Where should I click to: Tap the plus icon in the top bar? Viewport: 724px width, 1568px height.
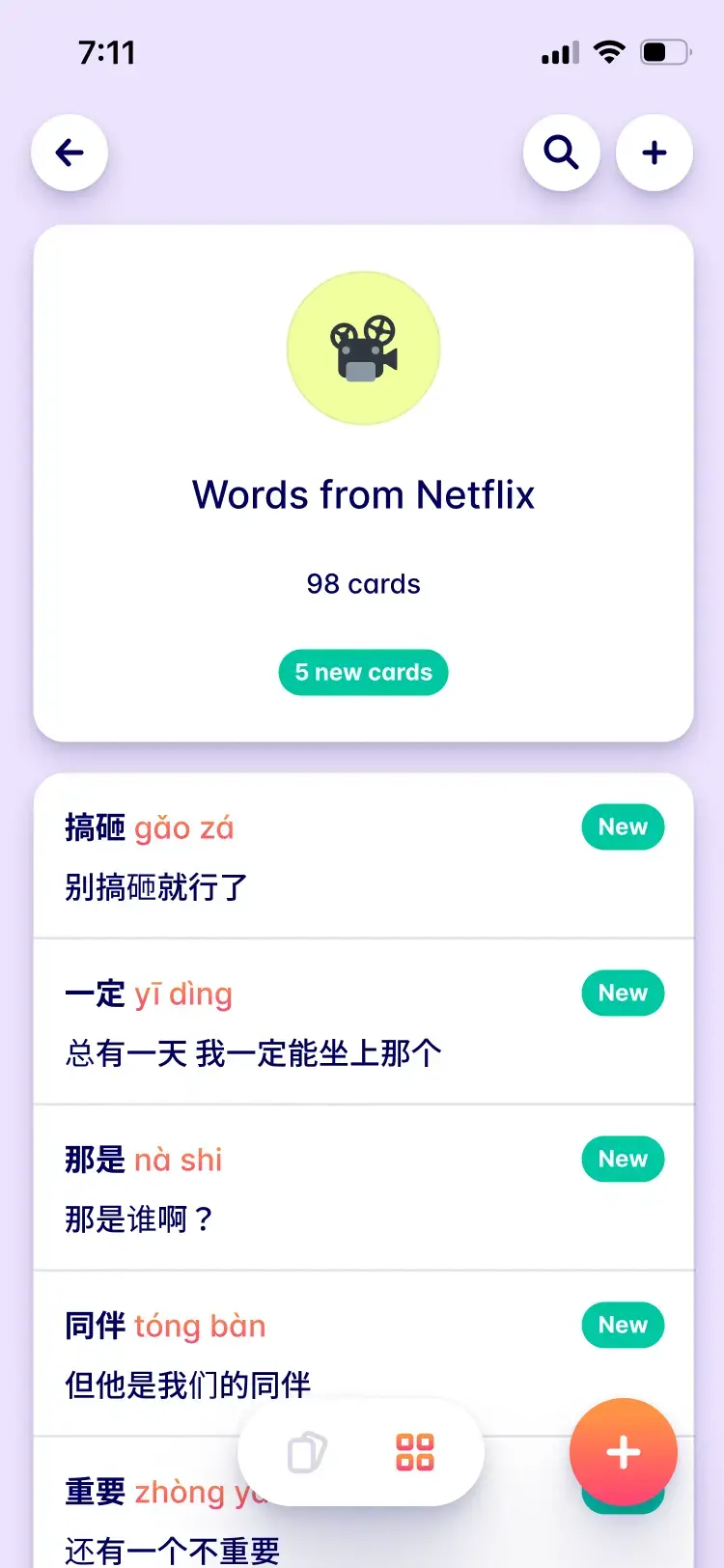point(654,153)
